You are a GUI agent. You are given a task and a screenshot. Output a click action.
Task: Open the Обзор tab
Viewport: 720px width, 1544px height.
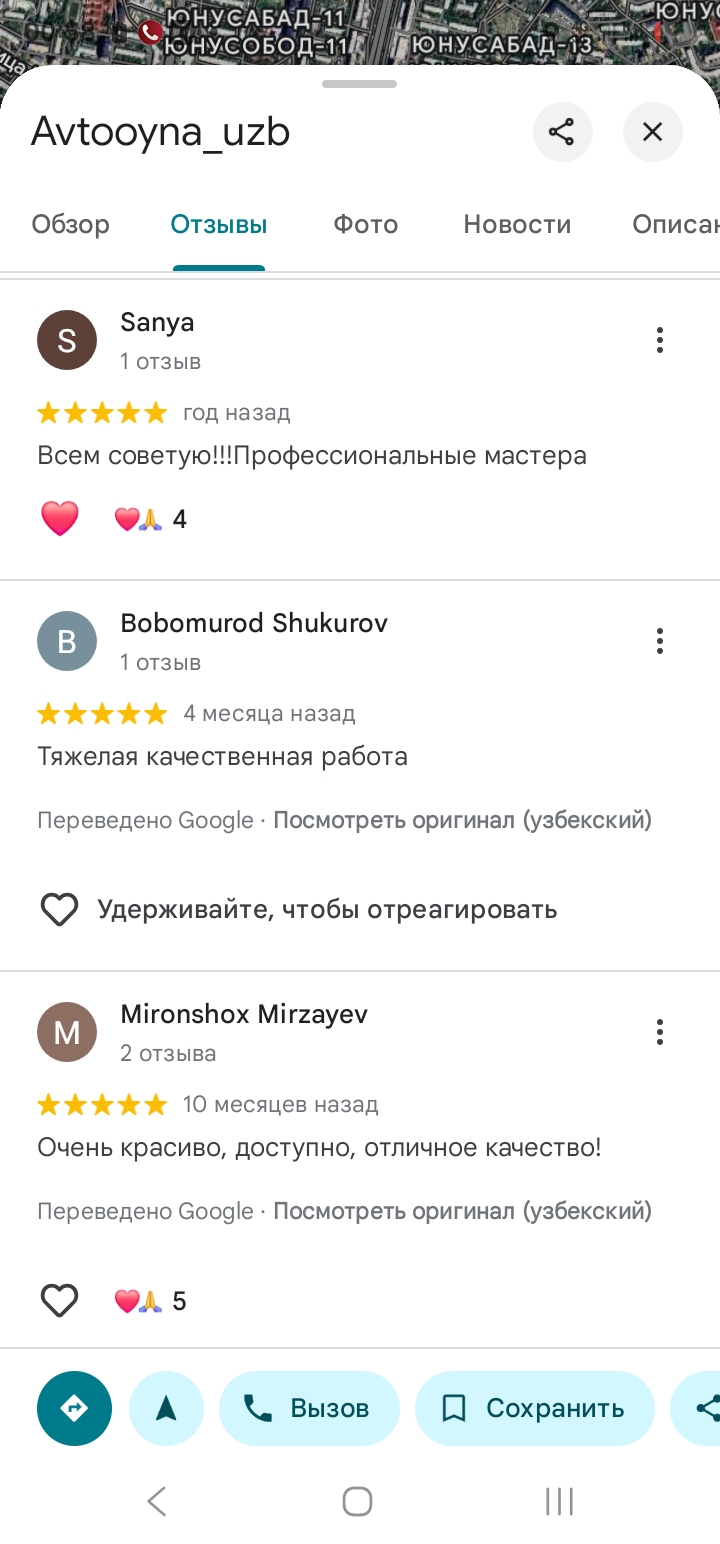(70, 224)
